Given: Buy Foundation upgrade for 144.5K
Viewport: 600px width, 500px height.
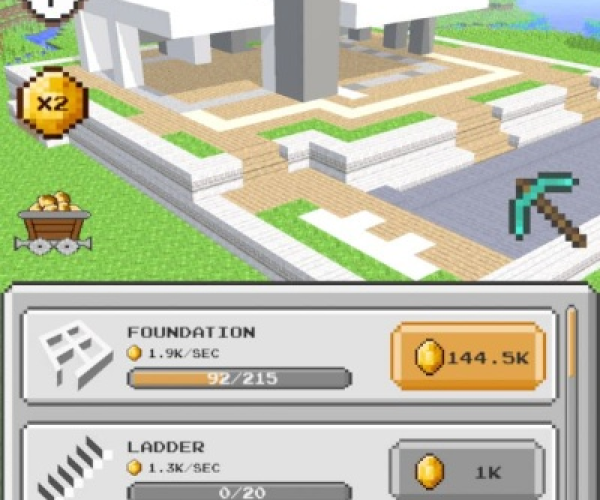Looking at the screenshot, I should (x=467, y=356).
